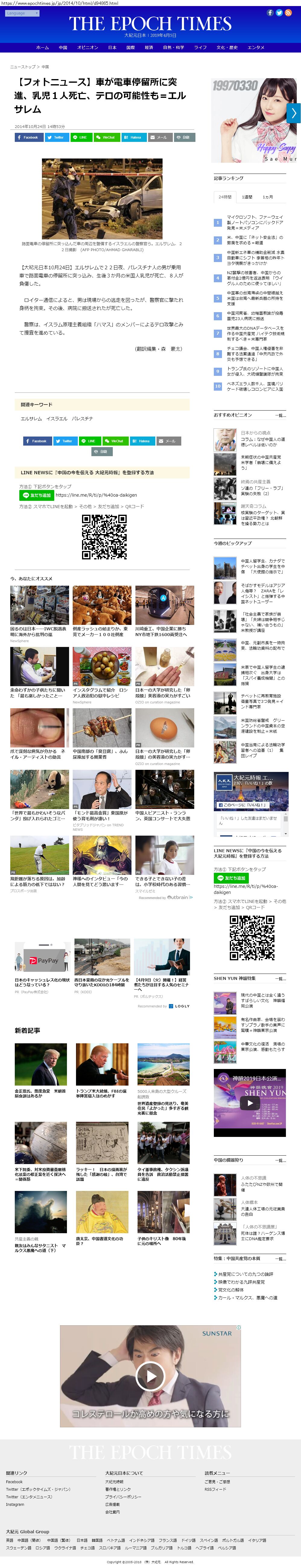Switch the article ranking to 1週間
Viewport: 301px width, 1568px height.
[247, 197]
